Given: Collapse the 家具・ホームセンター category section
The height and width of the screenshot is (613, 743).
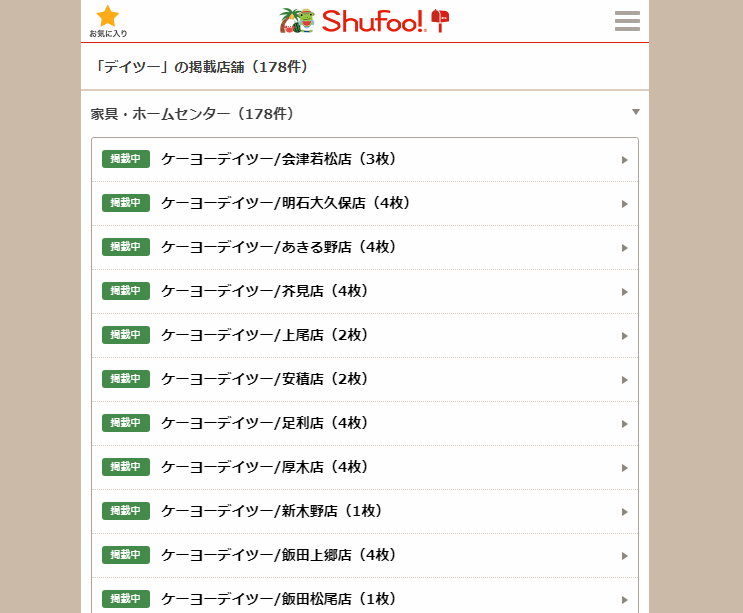Looking at the screenshot, I should click(635, 113).
